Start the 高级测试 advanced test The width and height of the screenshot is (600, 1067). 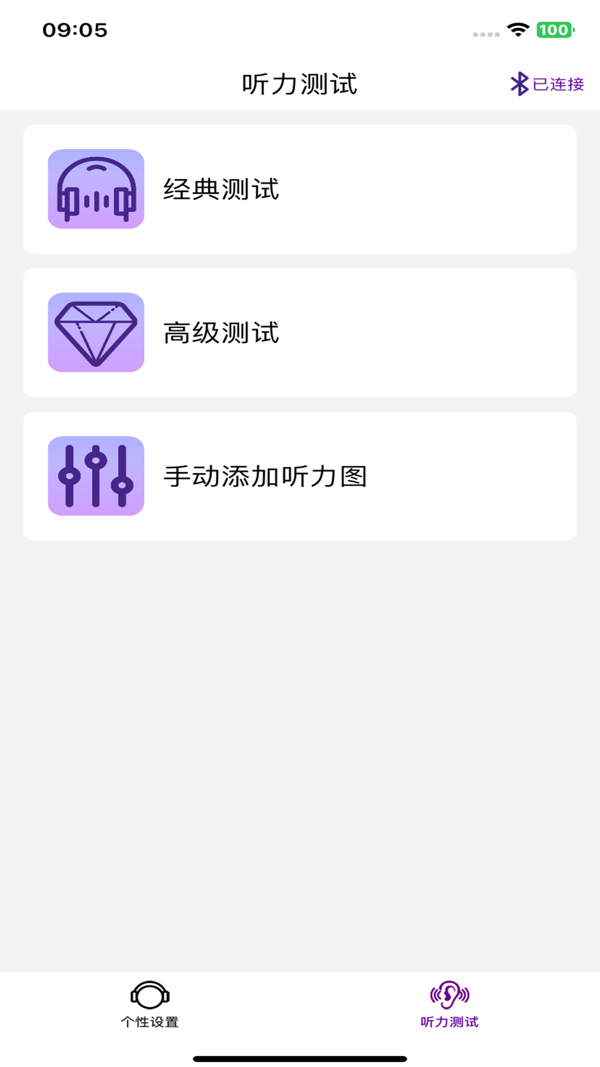tap(299, 332)
